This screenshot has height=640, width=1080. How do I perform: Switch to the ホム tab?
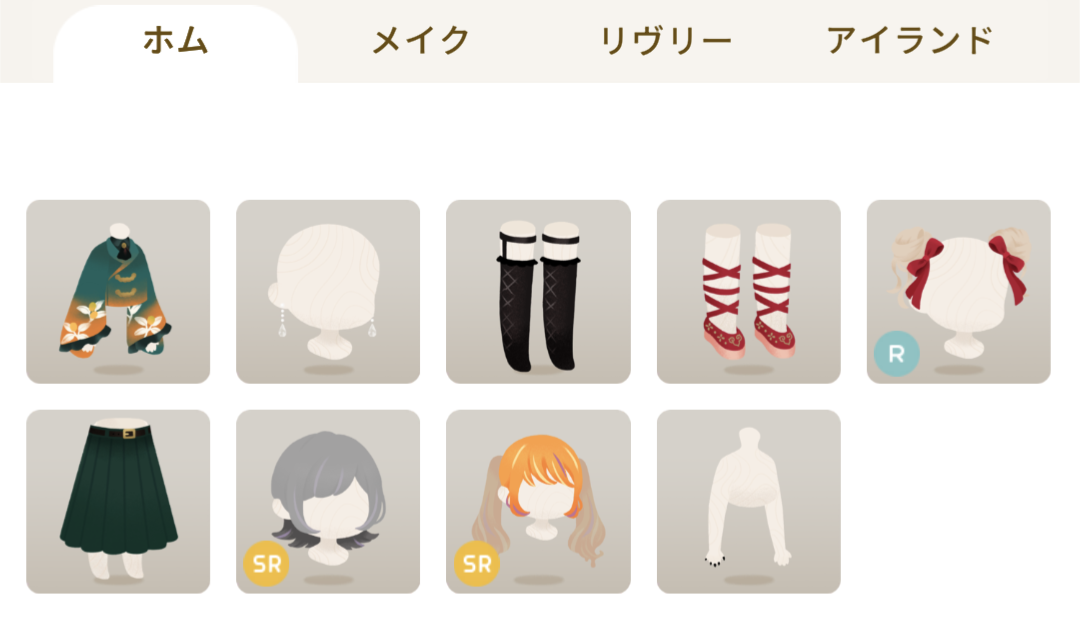(x=175, y=42)
